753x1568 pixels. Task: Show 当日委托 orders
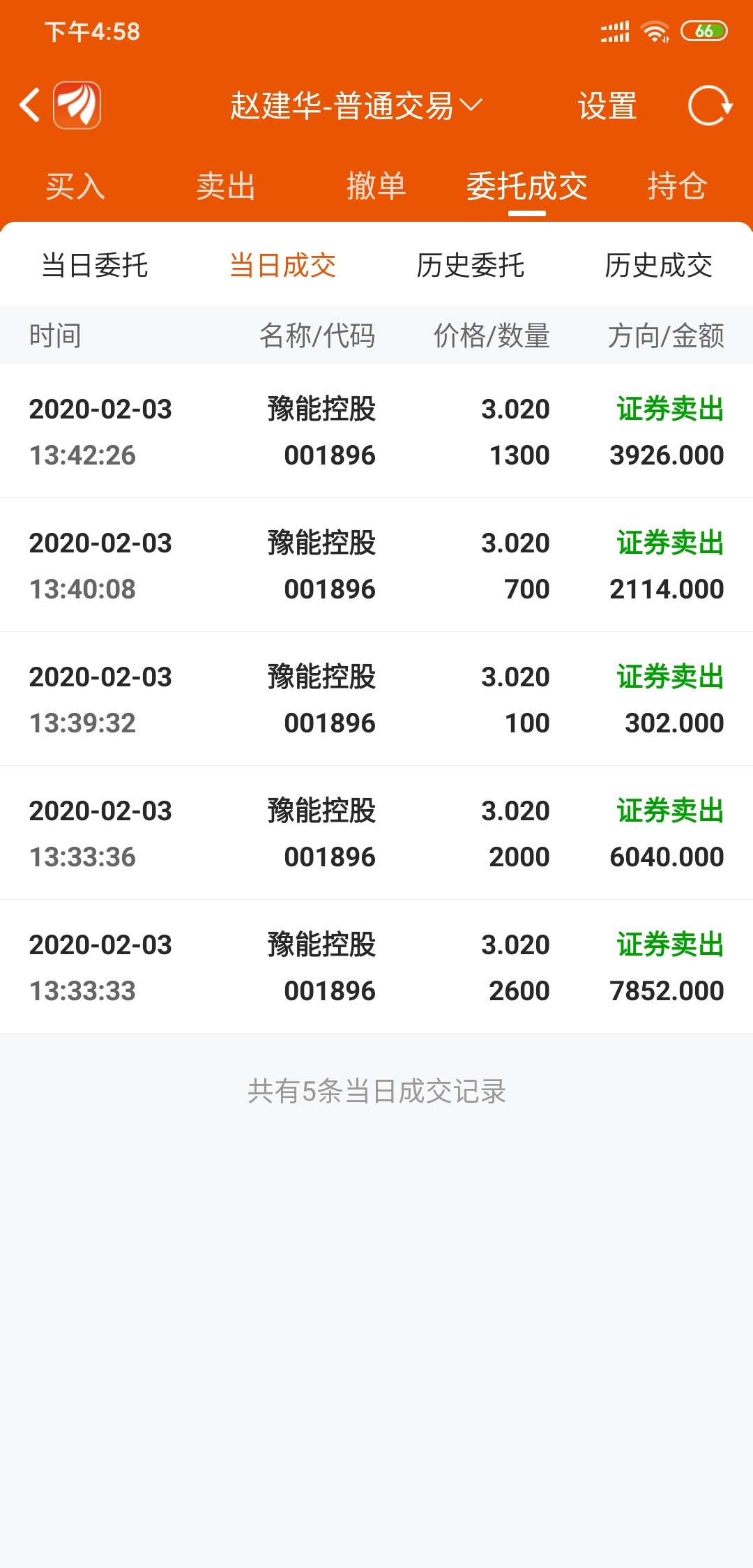point(95,265)
